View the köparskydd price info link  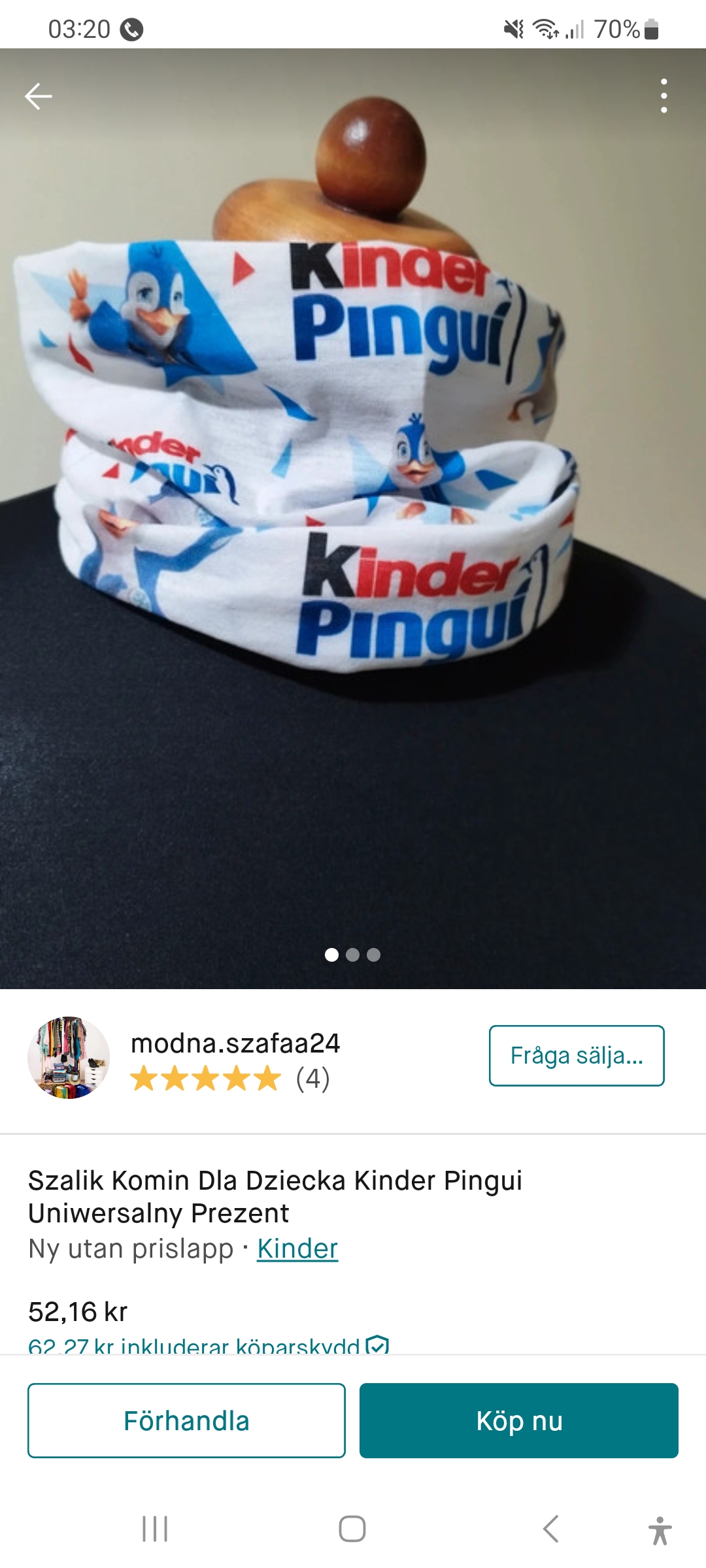[208, 1345]
